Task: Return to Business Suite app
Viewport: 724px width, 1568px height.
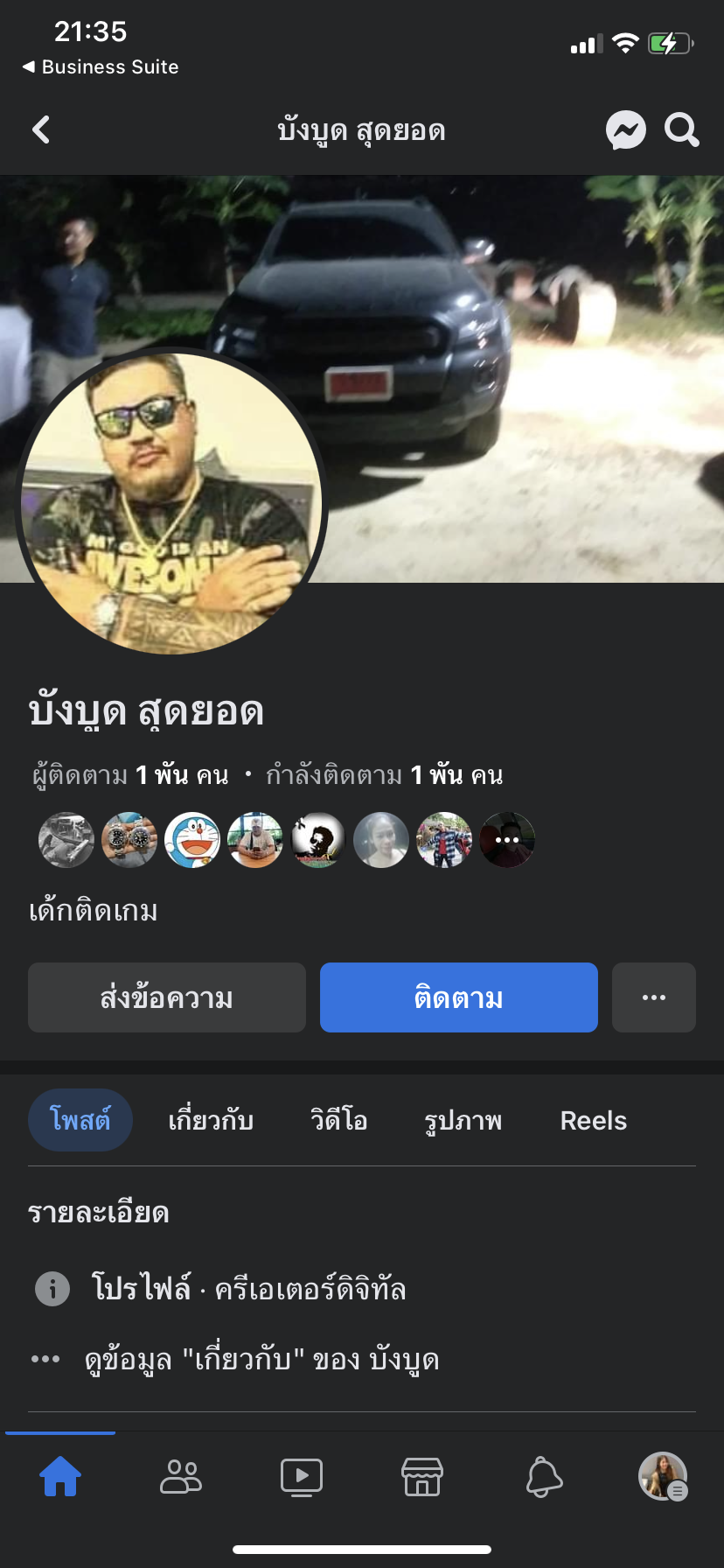Action: pos(101,66)
